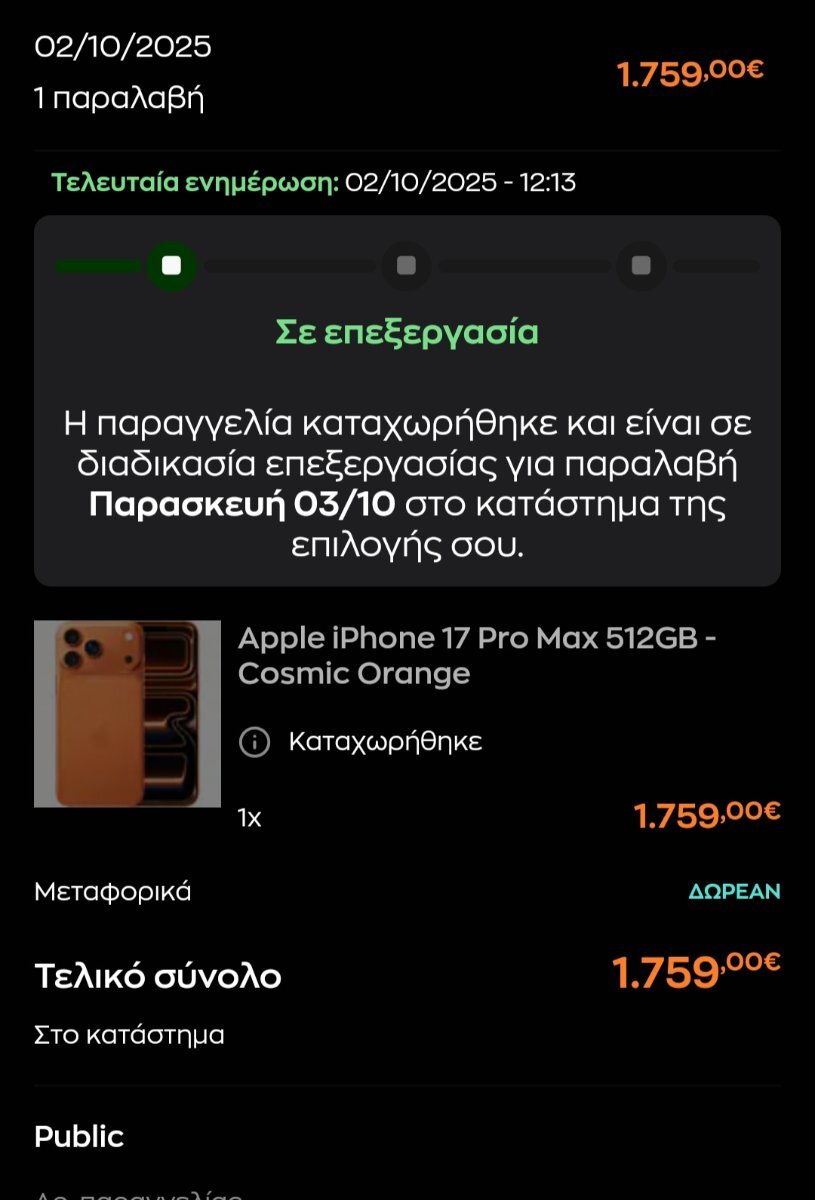
Task: Open the Apple iPhone 17 Pro Max title
Action: pyautogui.click(x=476, y=655)
